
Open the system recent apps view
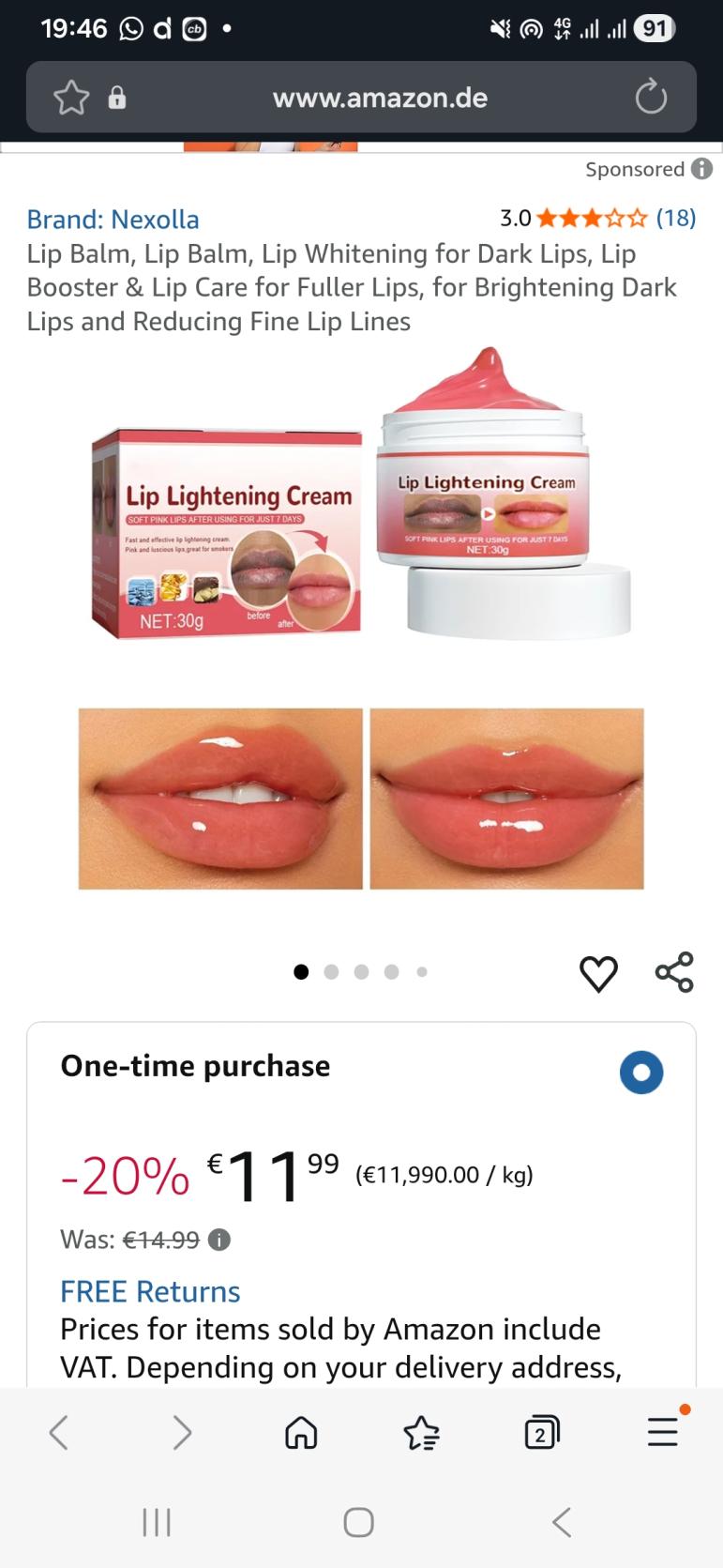click(x=157, y=1522)
